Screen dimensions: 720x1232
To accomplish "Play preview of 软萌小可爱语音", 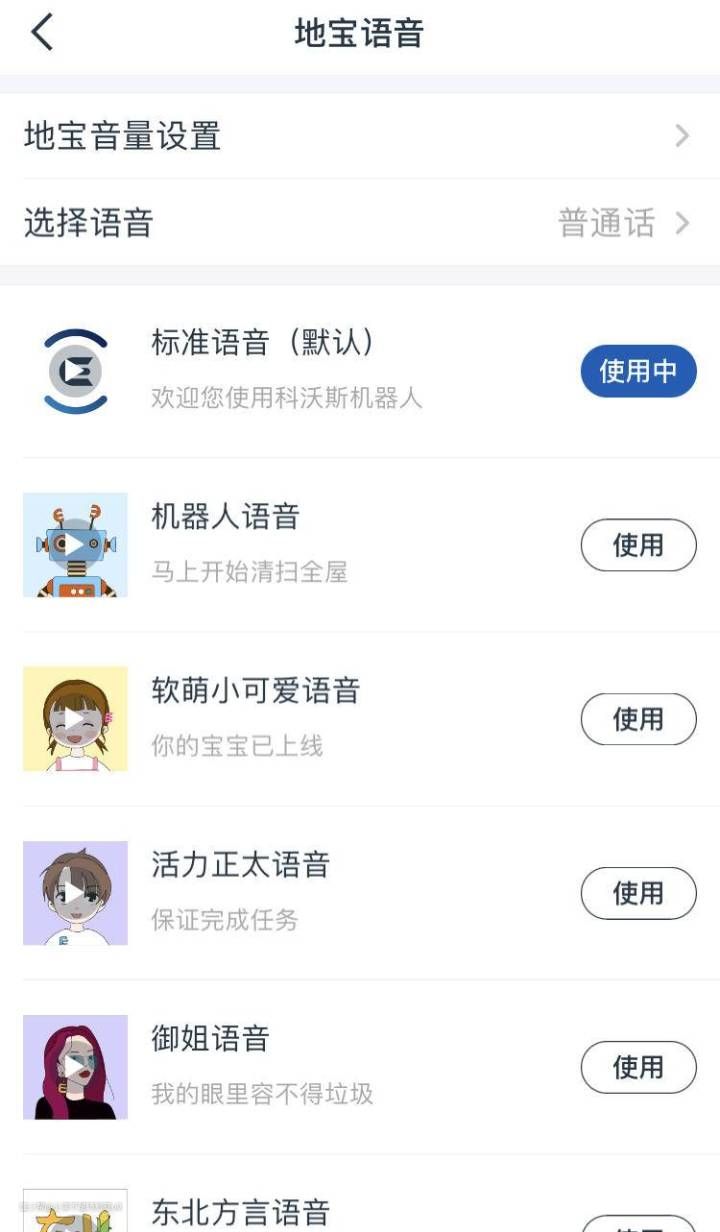I will [75, 719].
